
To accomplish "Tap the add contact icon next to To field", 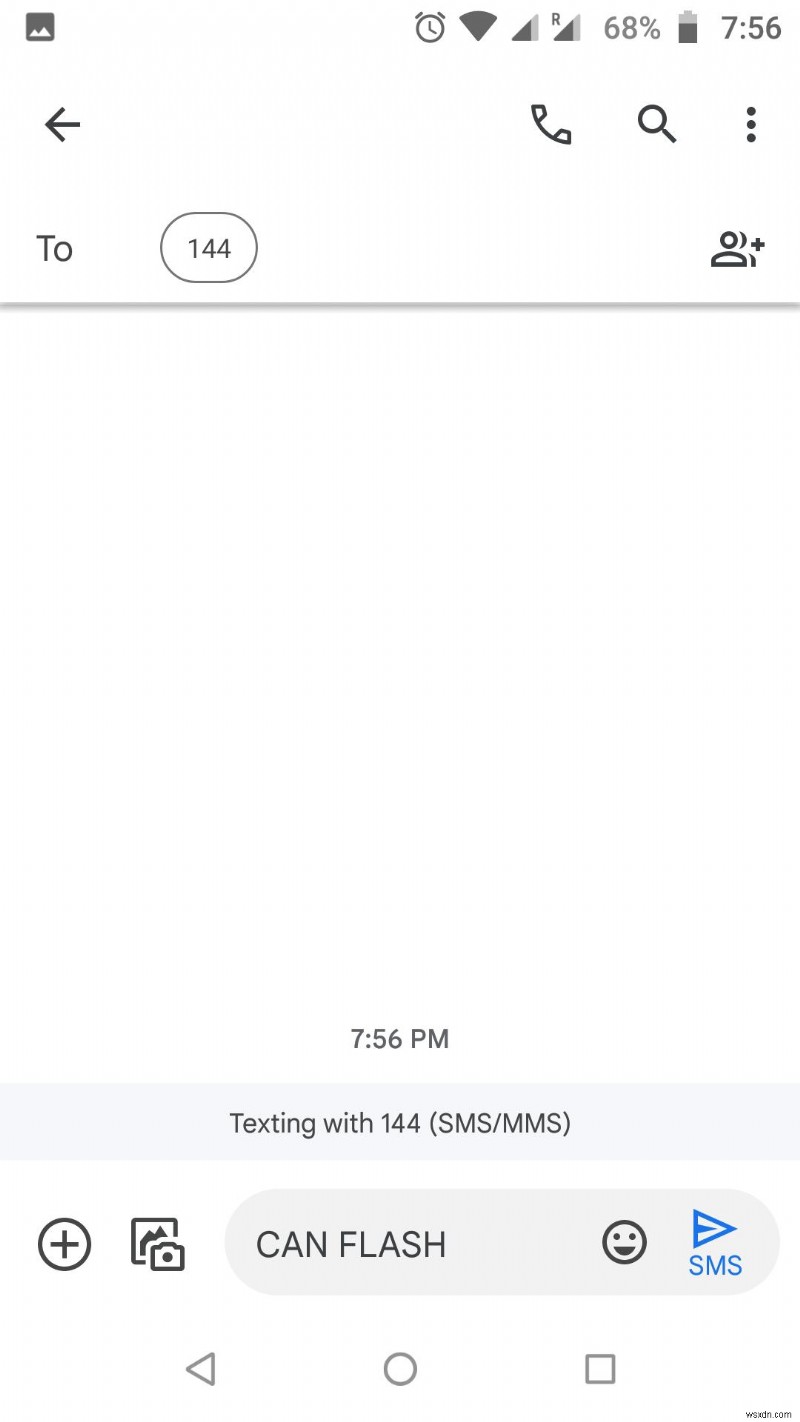I will (737, 250).
